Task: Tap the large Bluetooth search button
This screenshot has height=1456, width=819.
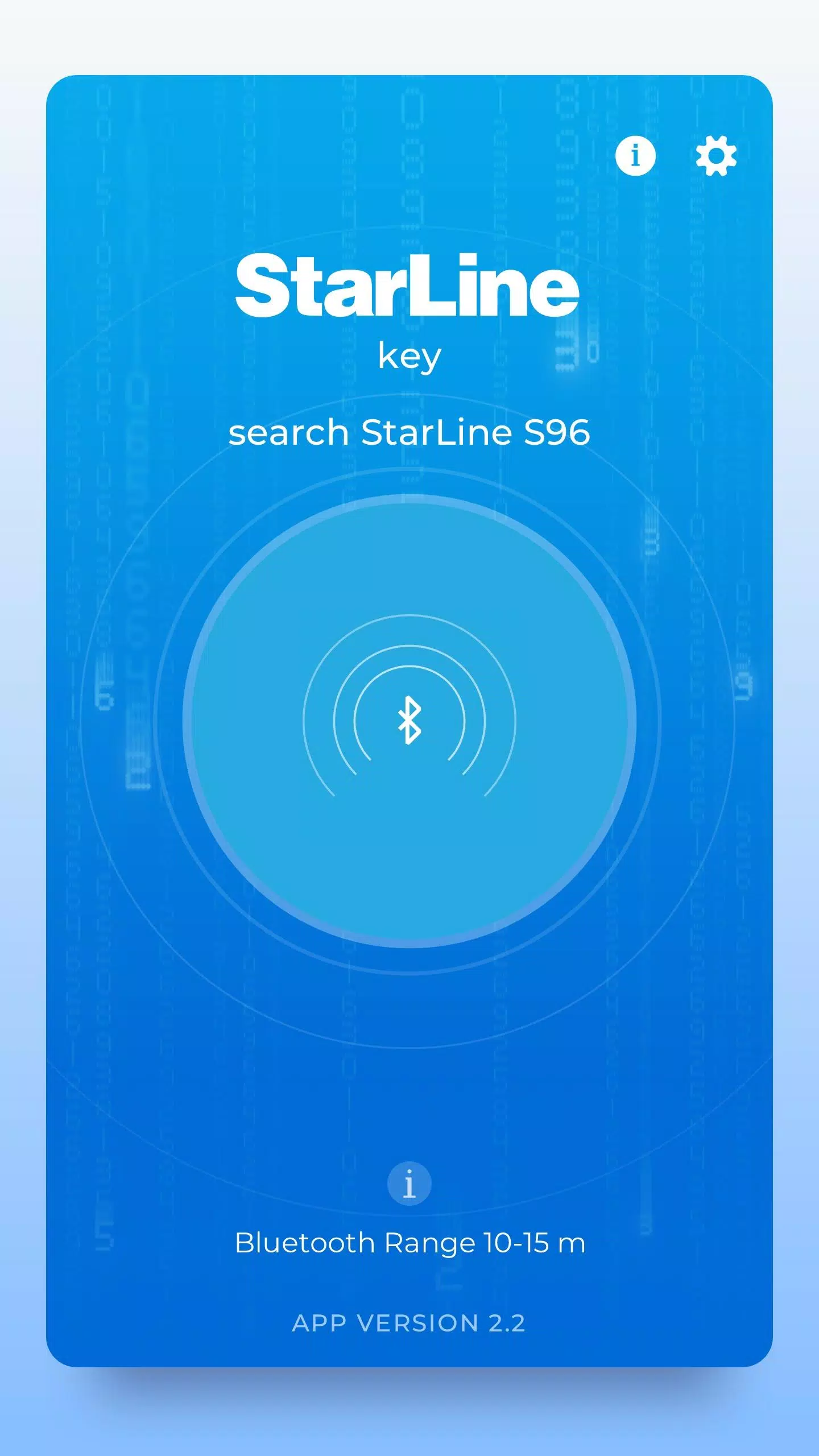Action: point(409,721)
